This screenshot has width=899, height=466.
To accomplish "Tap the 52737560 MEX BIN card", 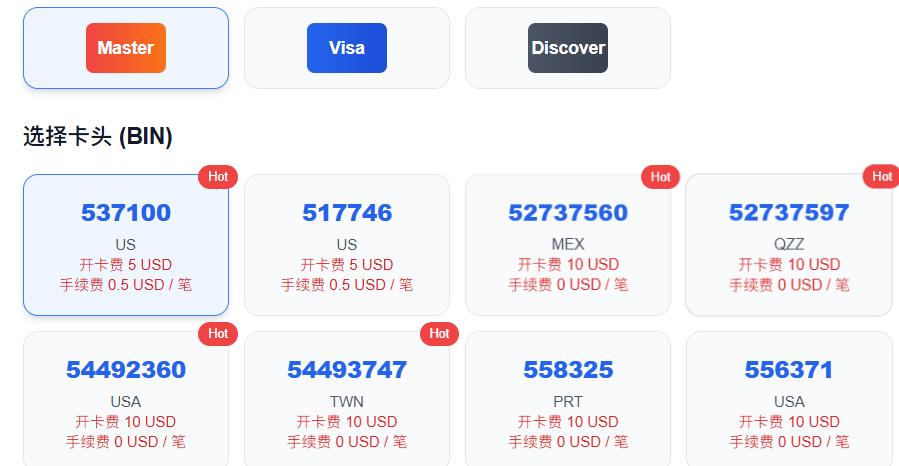I will tap(568, 245).
